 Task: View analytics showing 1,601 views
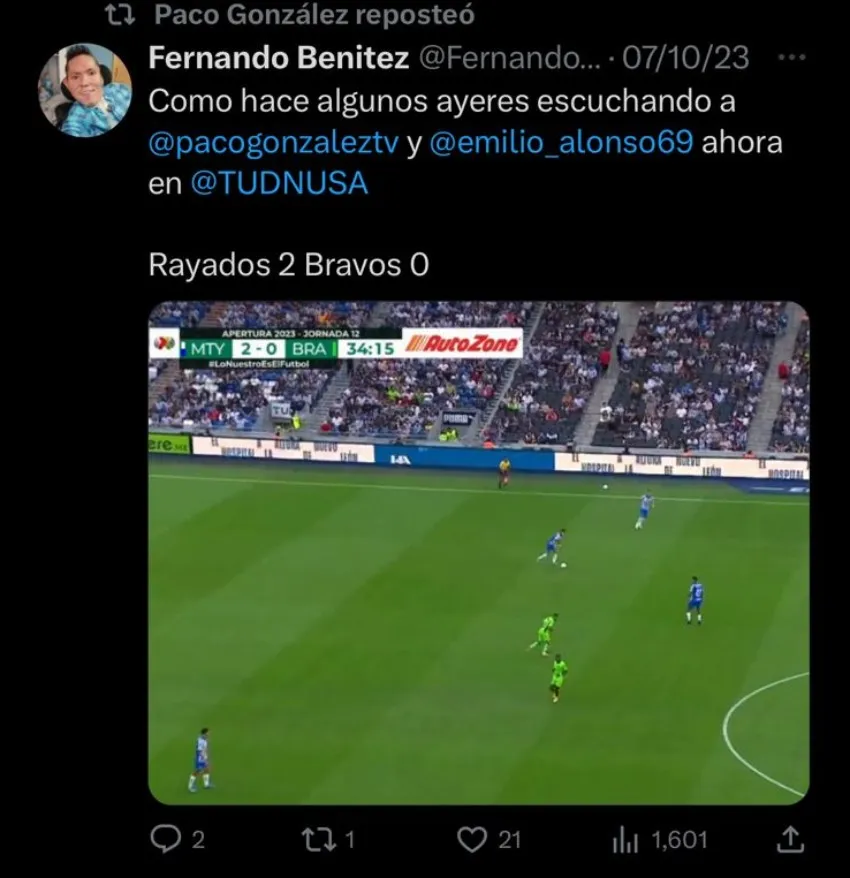(625, 839)
